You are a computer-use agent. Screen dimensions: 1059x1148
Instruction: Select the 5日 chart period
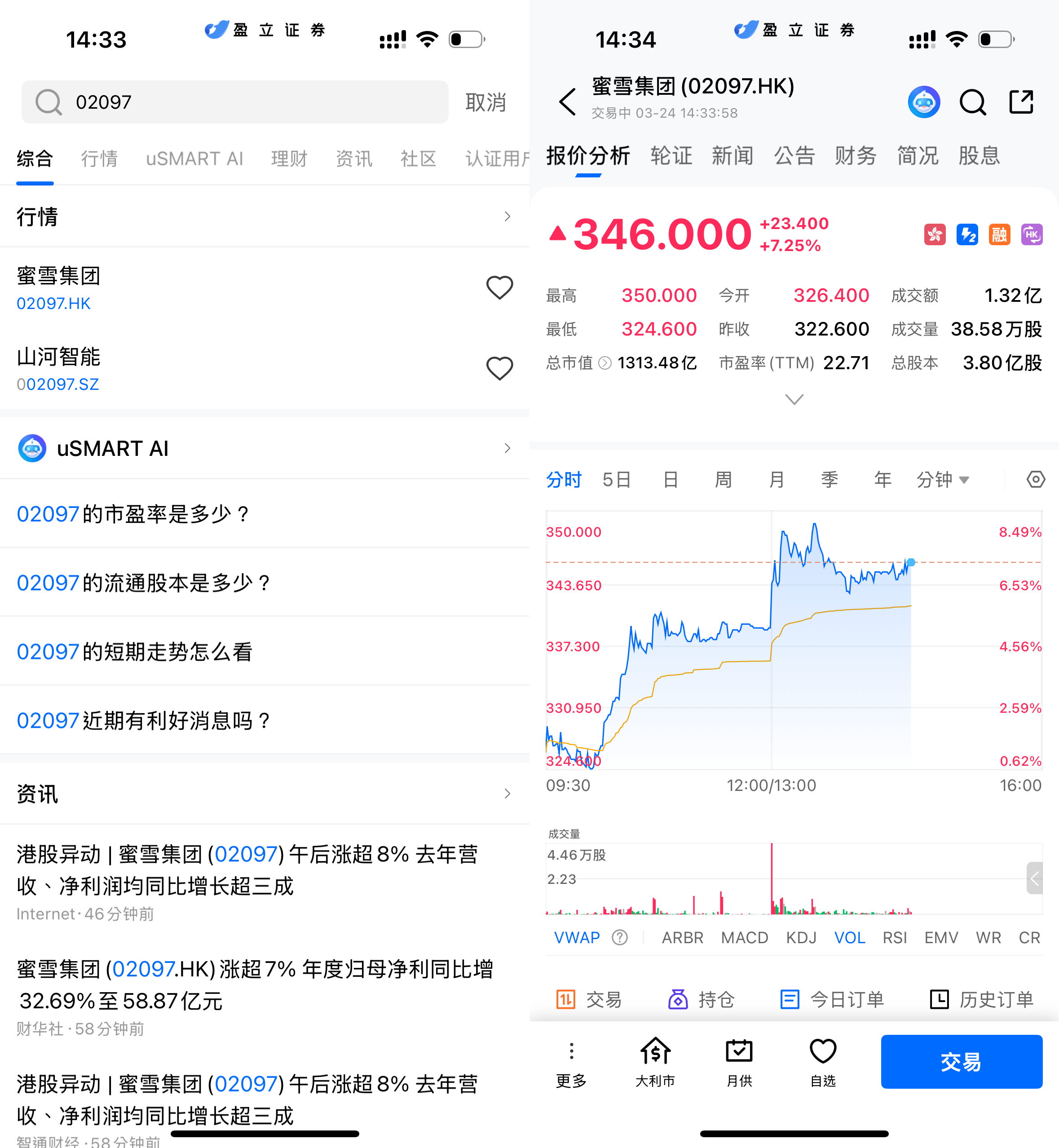click(x=617, y=479)
